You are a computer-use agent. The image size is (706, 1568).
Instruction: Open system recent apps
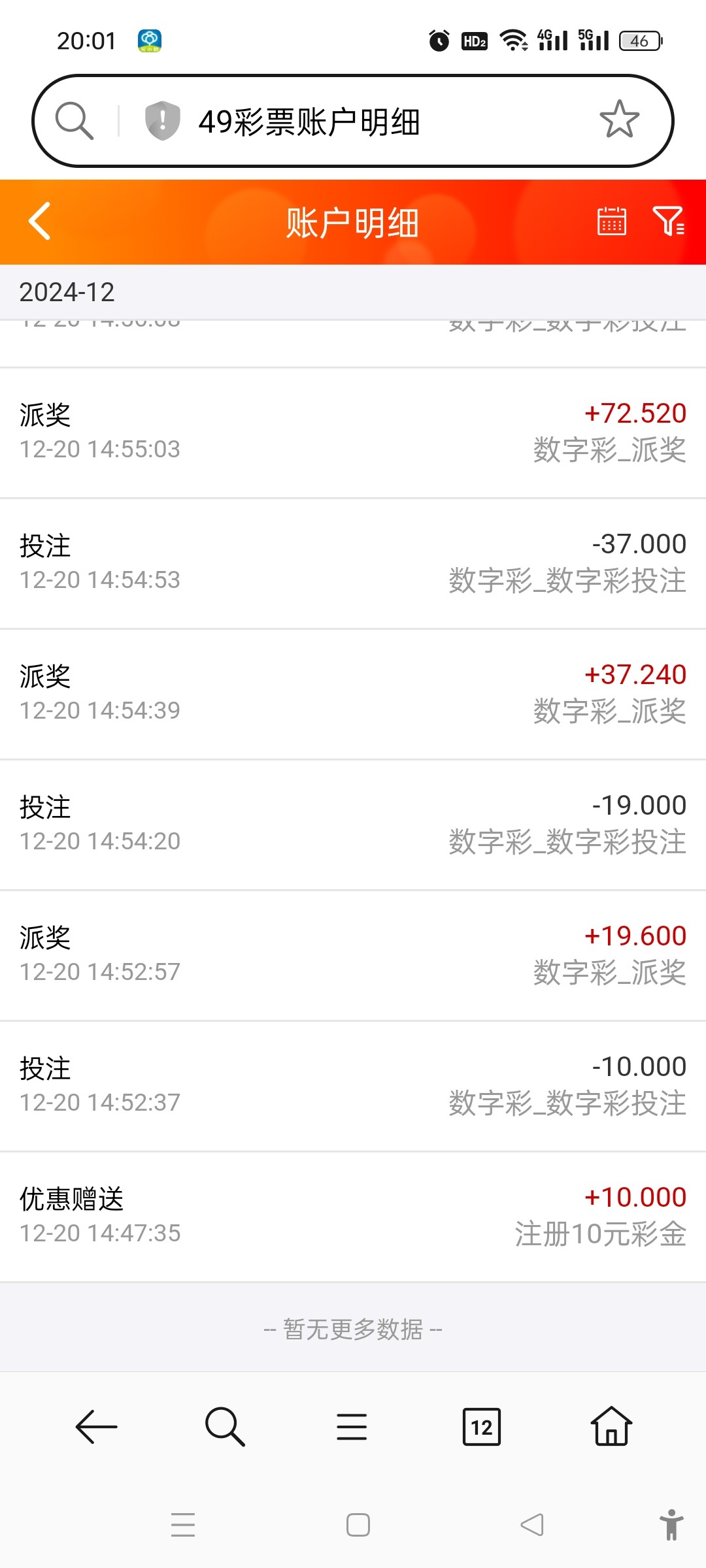tap(183, 1524)
